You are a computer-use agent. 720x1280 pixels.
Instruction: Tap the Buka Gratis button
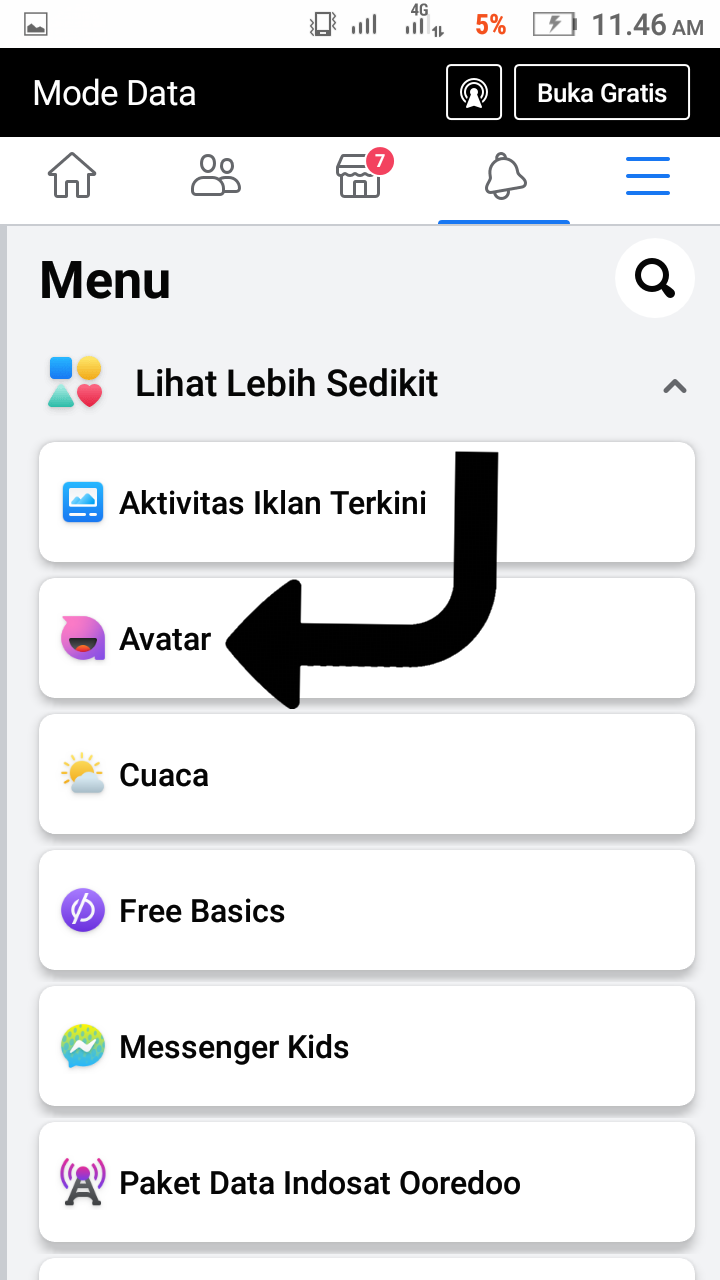click(601, 93)
